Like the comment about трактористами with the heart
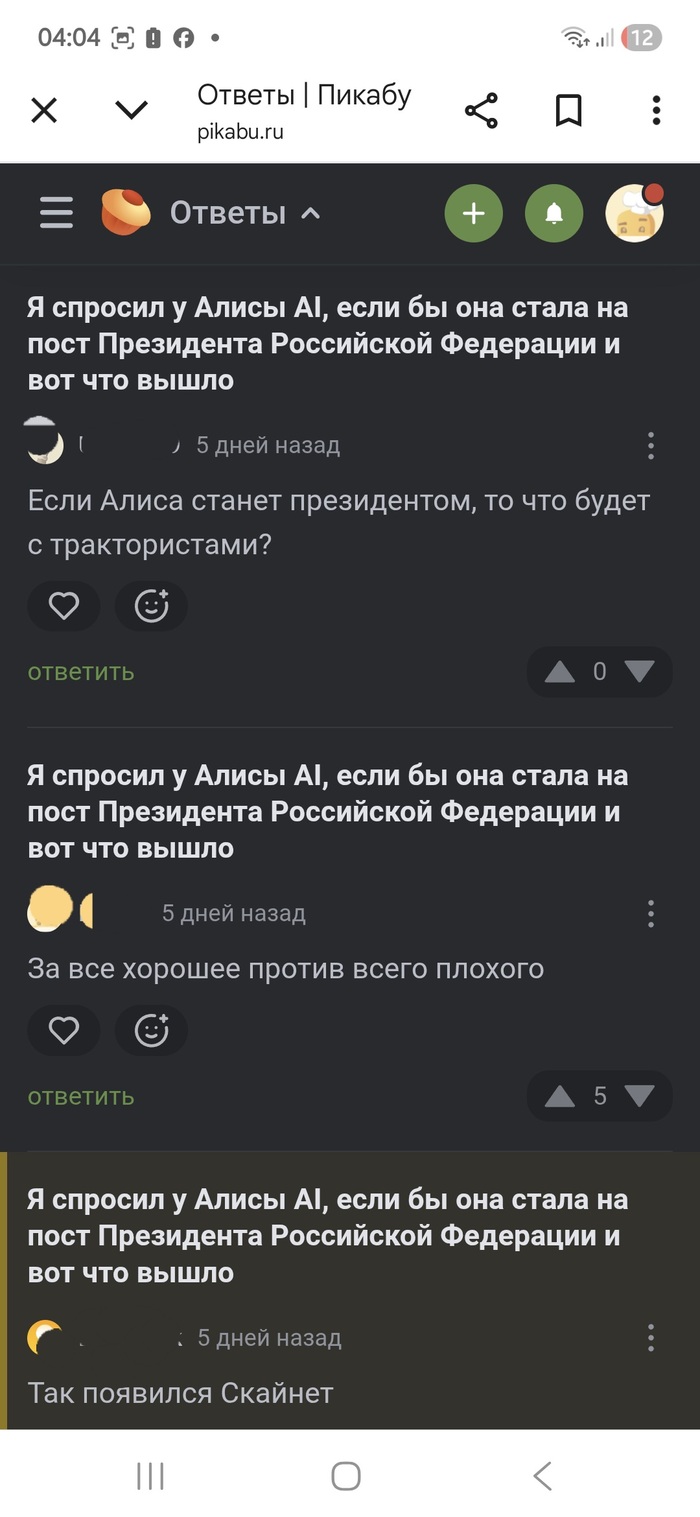 click(64, 606)
